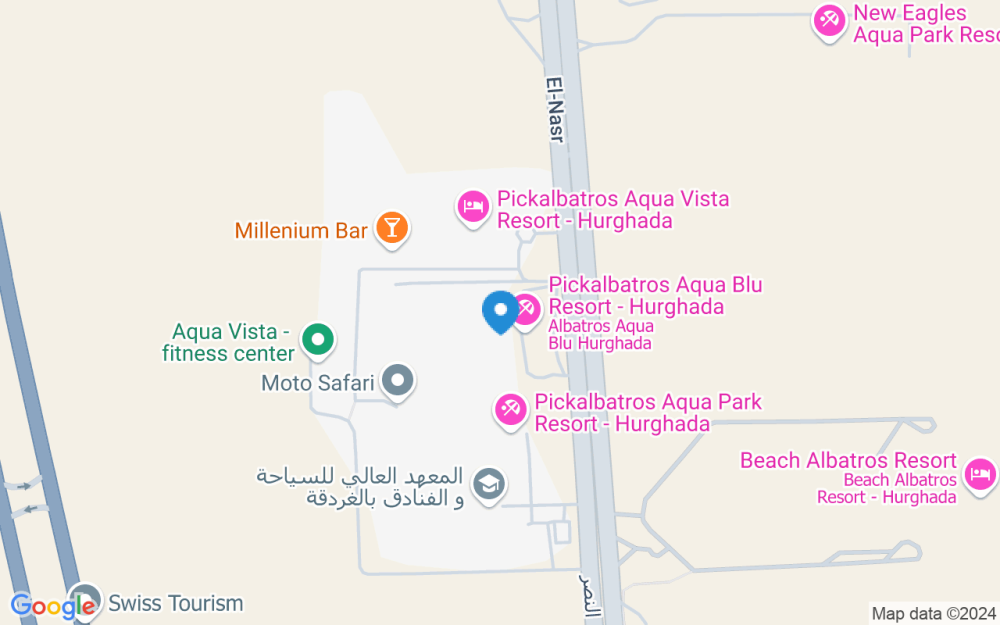Viewport: 1000px width, 625px height.
Task: Select Pickalbatros Aqua Park Resort marker
Action: 511,409
